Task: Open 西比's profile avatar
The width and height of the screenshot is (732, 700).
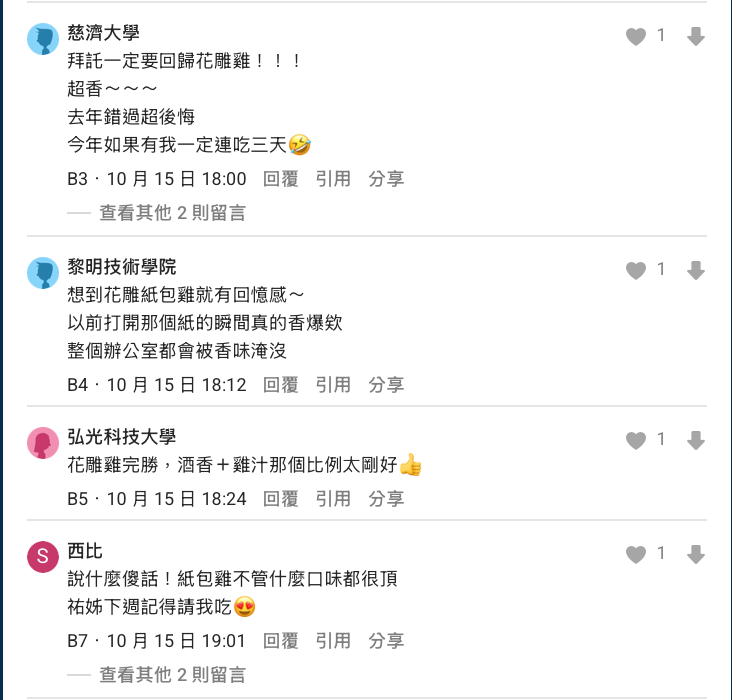Action: (x=43, y=557)
